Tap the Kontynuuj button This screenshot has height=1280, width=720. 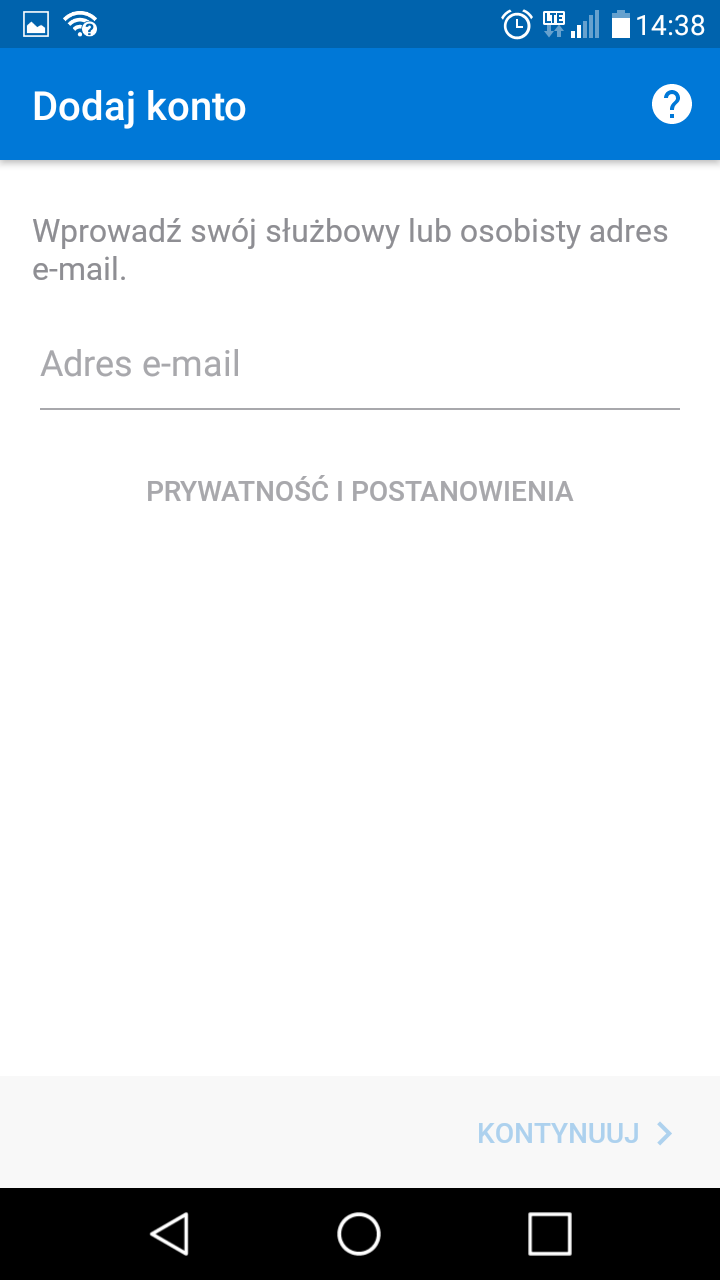575,1133
